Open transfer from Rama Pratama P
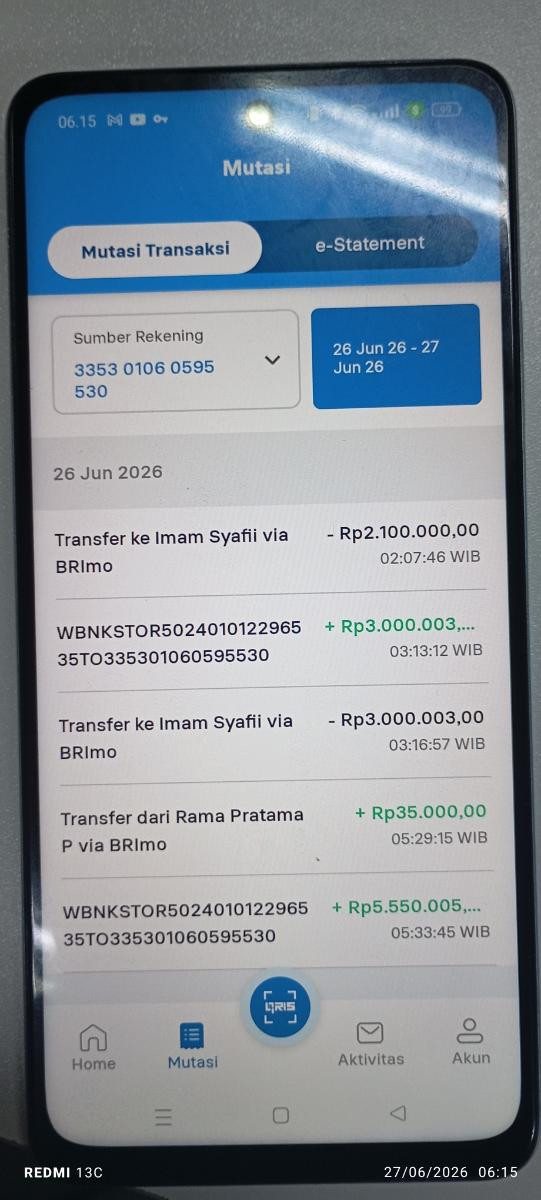This screenshot has height=1200, width=541. (274, 828)
